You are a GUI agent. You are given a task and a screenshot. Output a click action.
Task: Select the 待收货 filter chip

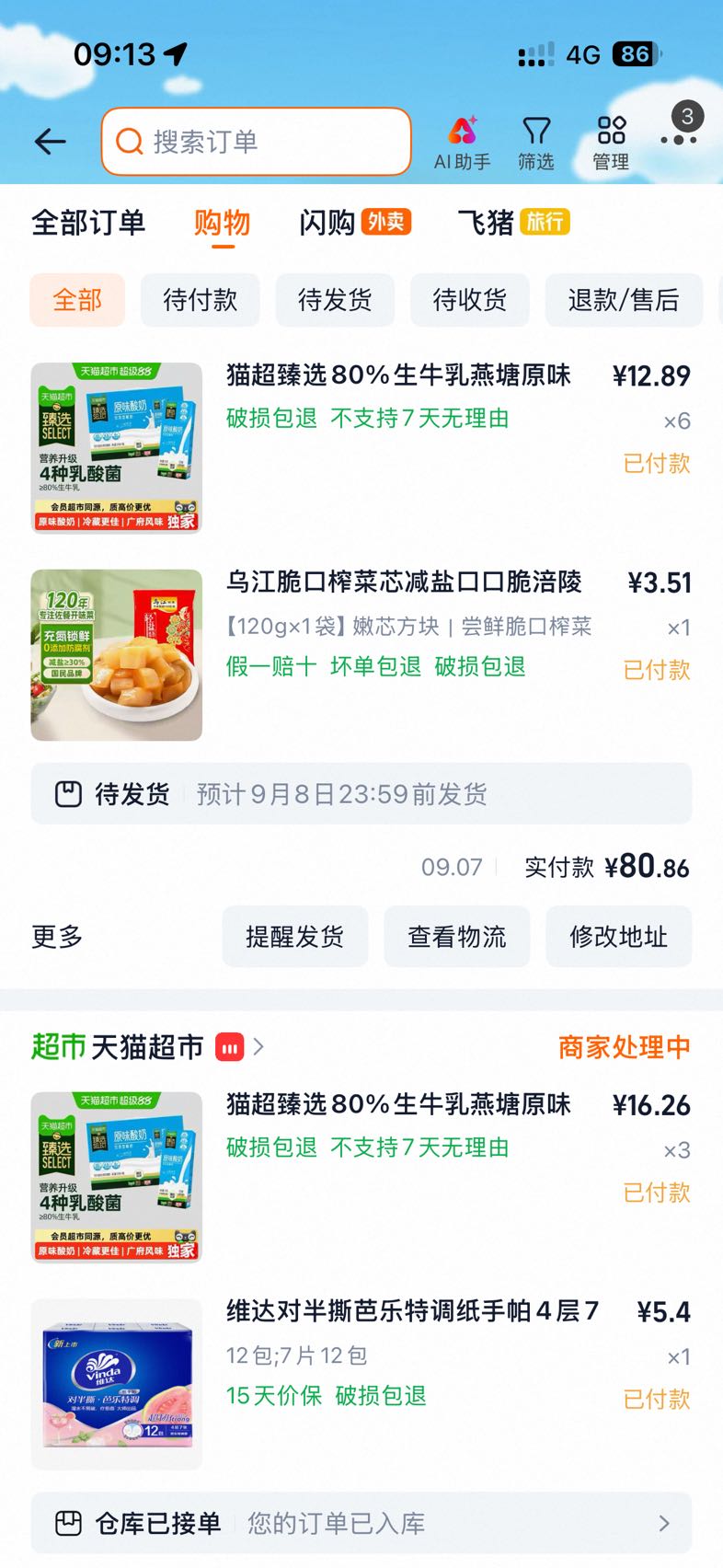point(470,300)
